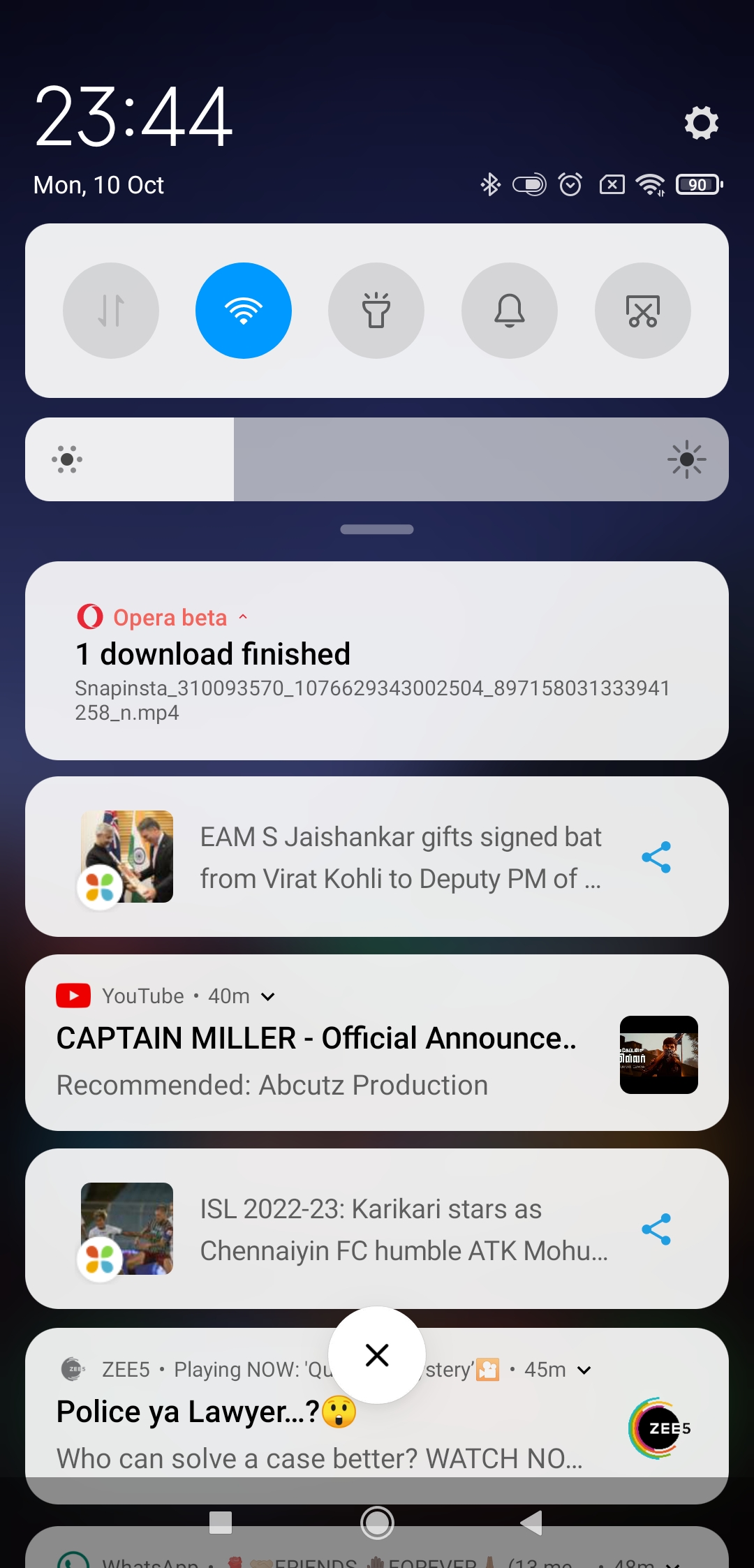Expand the ZEE5 notification chevron

[584, 1370]
